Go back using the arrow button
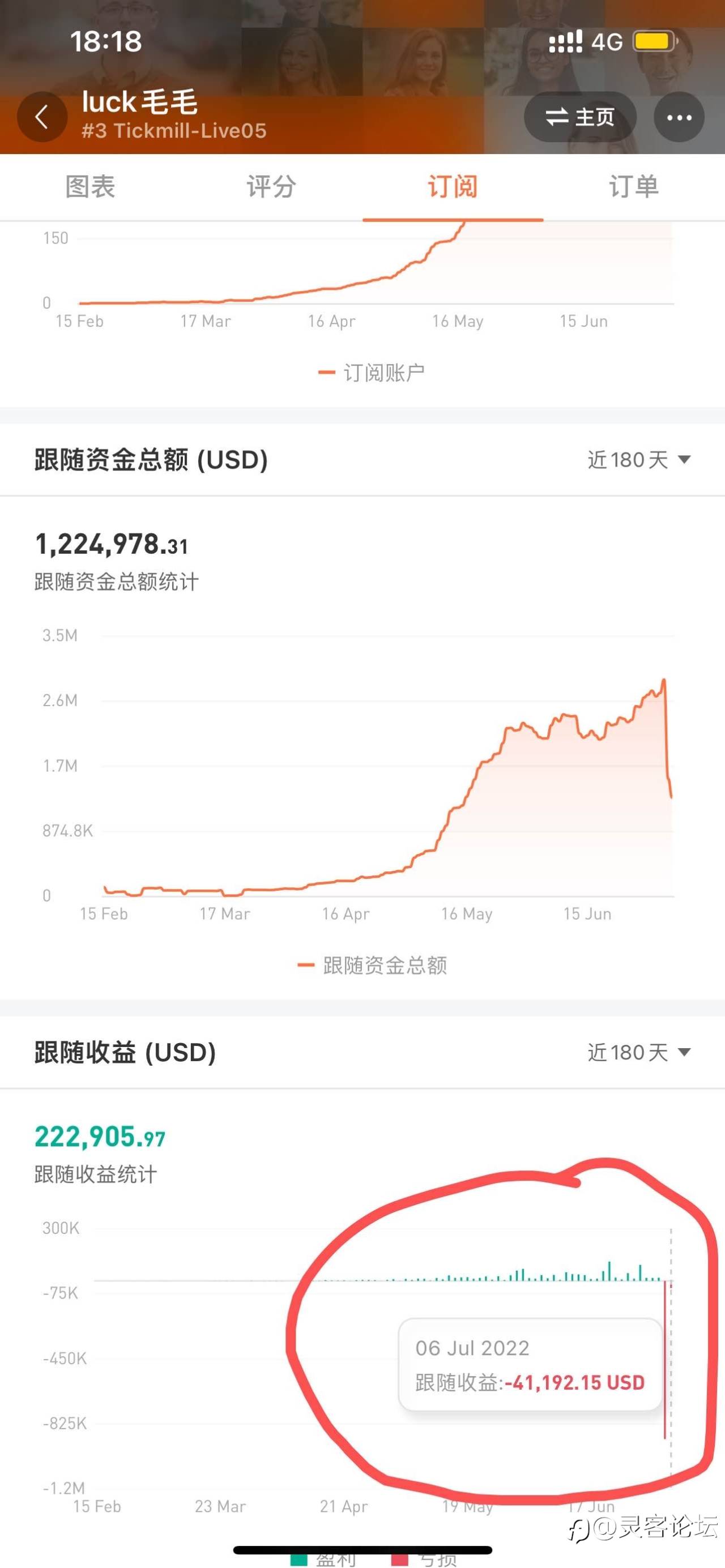Screen dimensions: 725x1568 42,117
